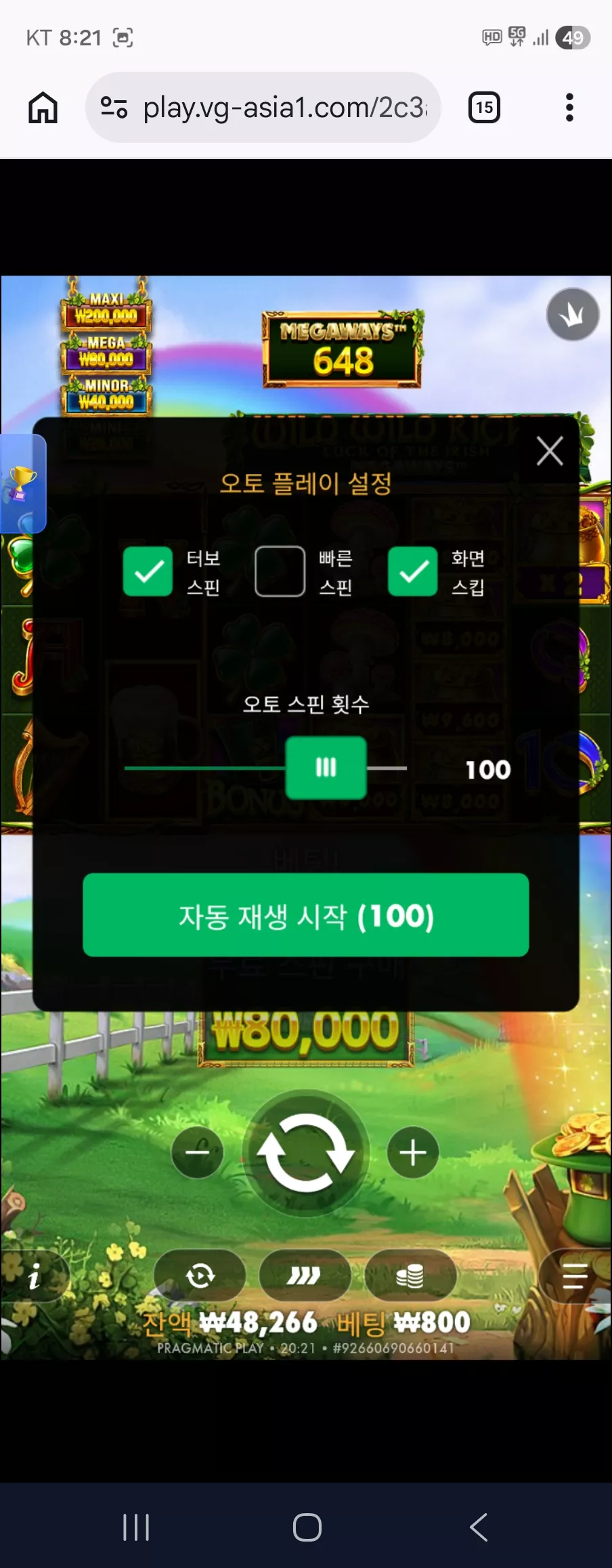Open the browser overflow menu
The height and width of the screenshot is (1568, 612).
[570, 108]
